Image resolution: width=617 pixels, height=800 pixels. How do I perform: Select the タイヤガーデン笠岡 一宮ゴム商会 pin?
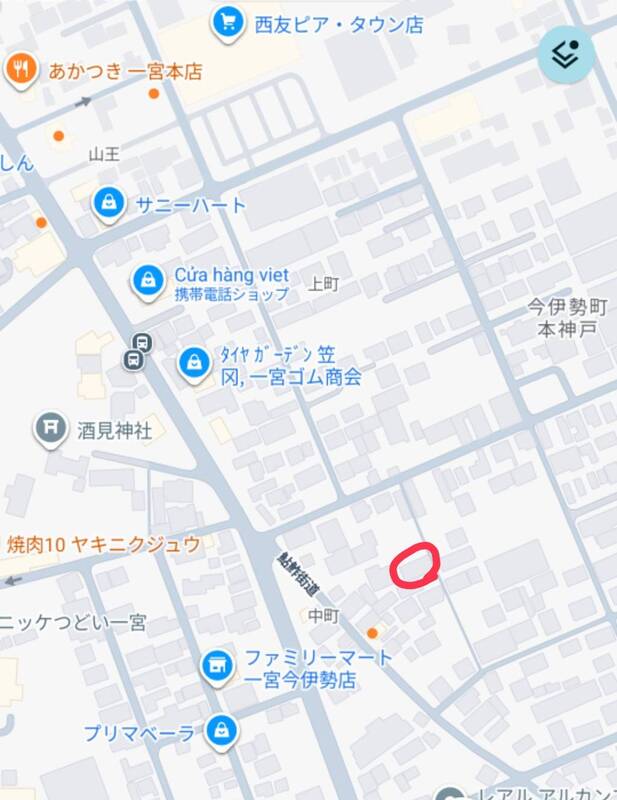pyautogui.click(x=192, y=364)
